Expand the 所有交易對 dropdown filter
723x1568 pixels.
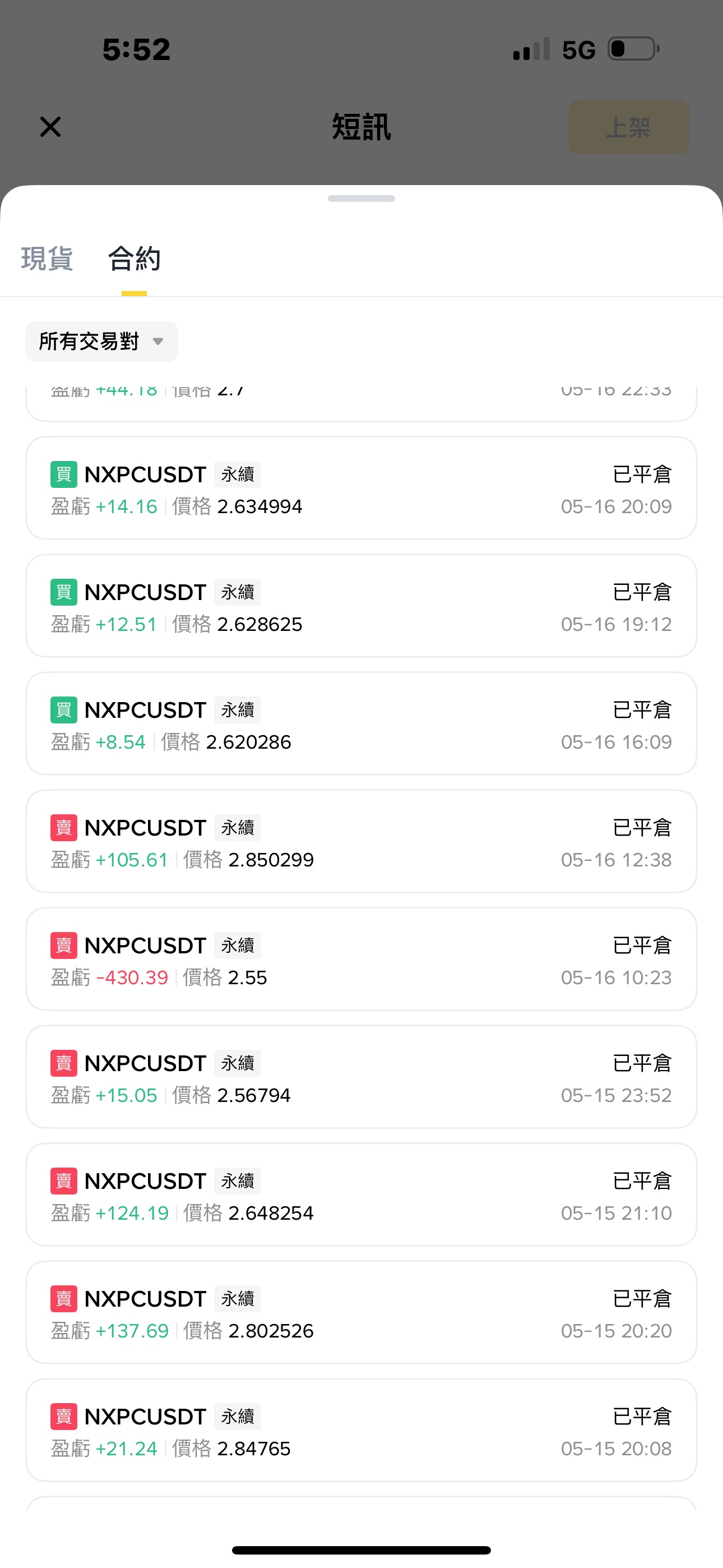101,342
